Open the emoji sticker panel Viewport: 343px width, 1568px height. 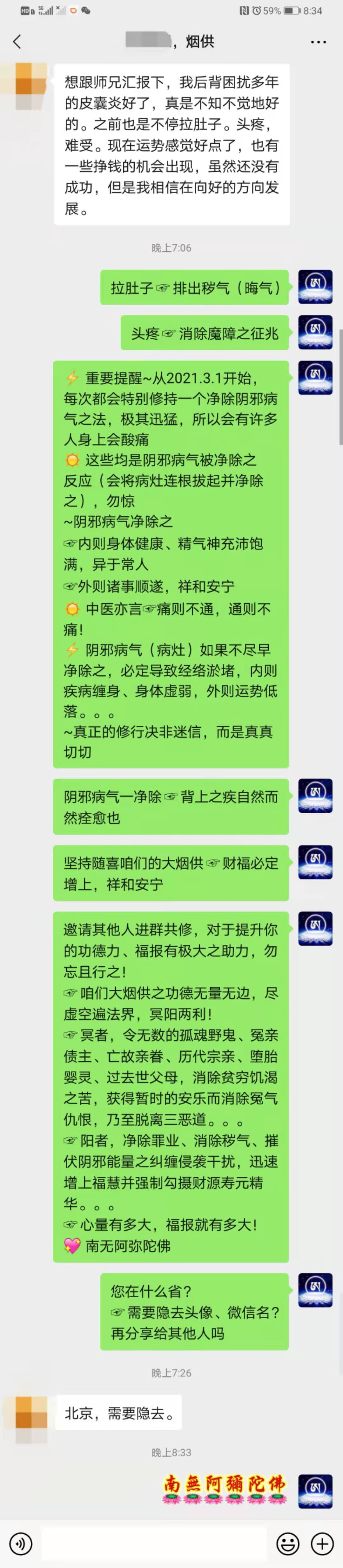coord(287,1544)
